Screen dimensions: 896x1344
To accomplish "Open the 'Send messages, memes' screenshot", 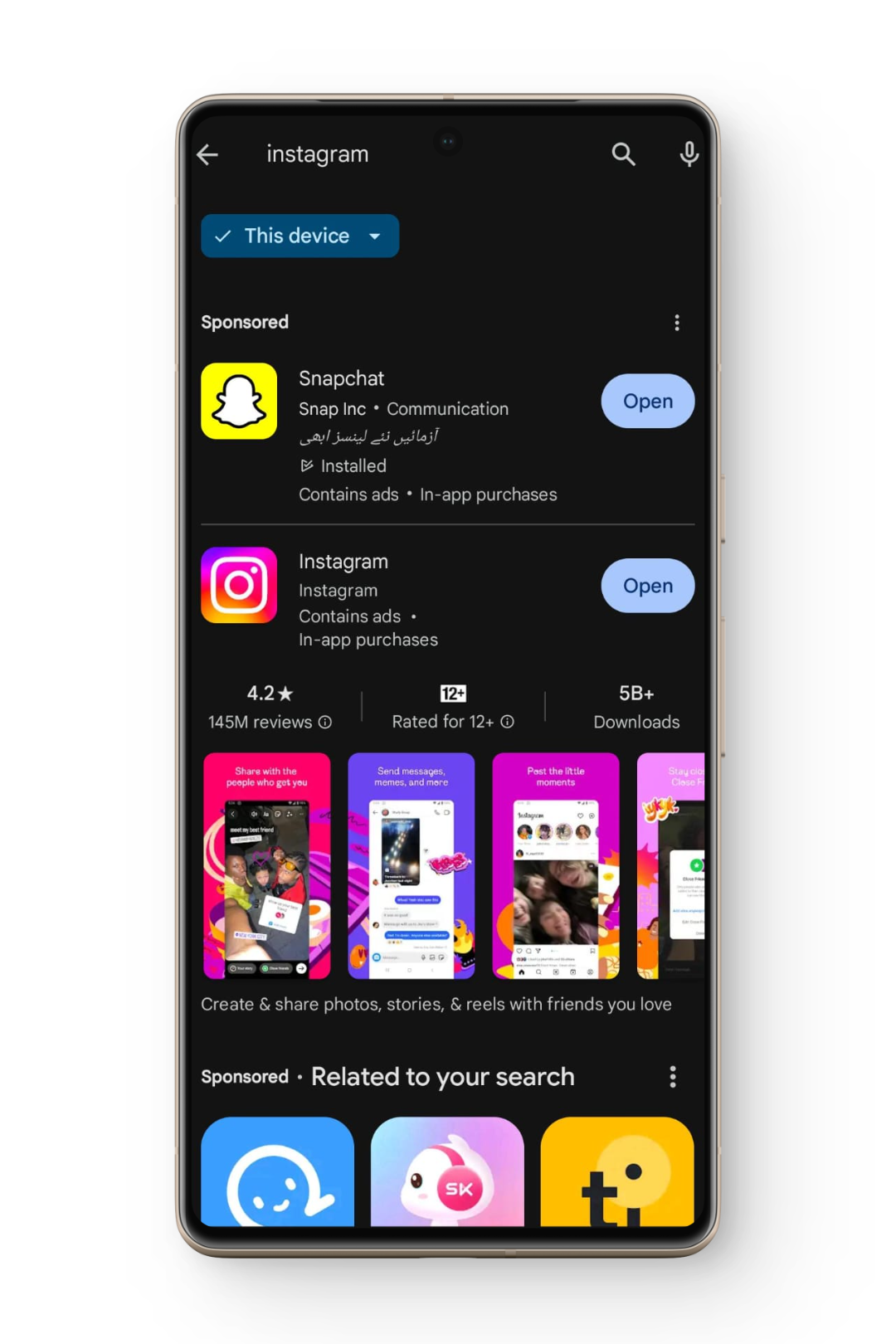I will 411,865.
